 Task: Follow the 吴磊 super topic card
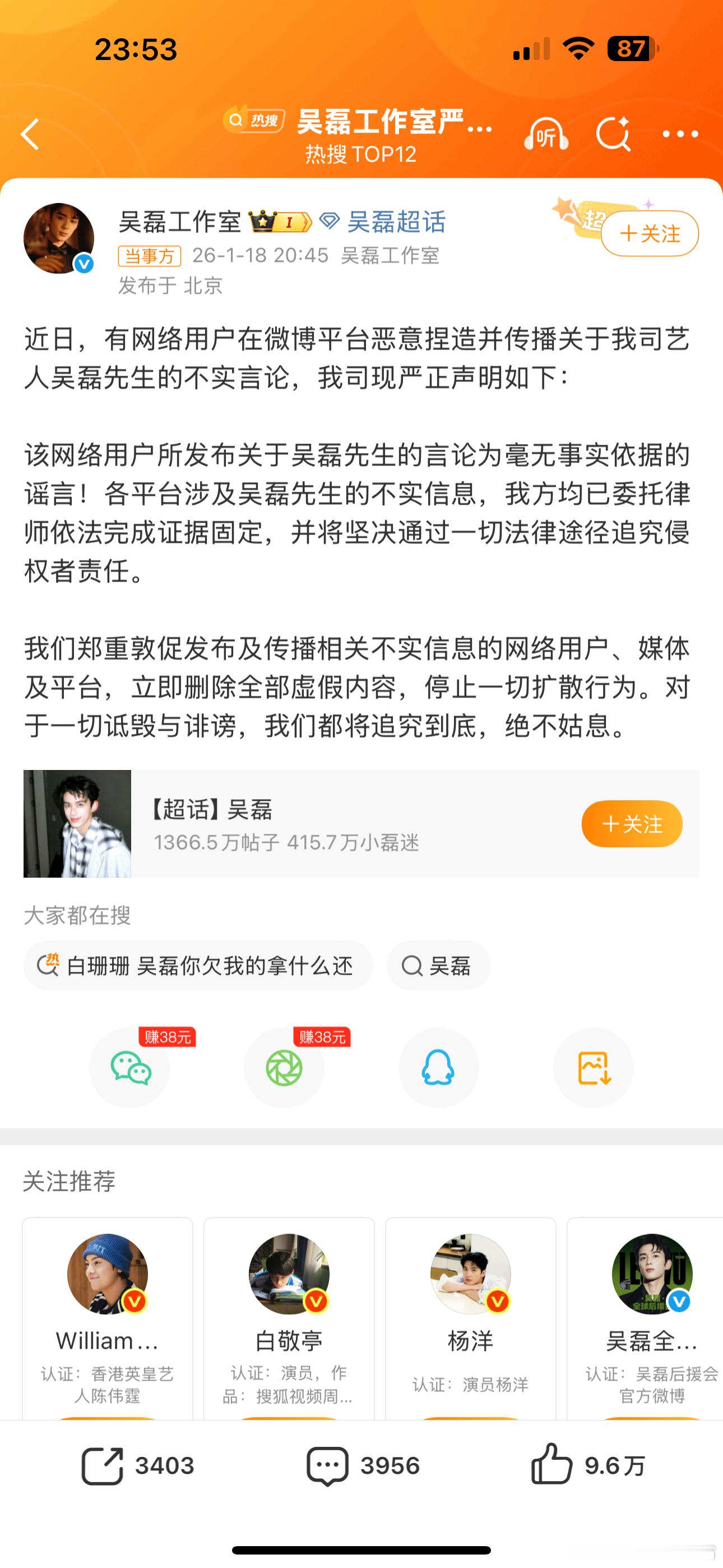pos(631,824)
